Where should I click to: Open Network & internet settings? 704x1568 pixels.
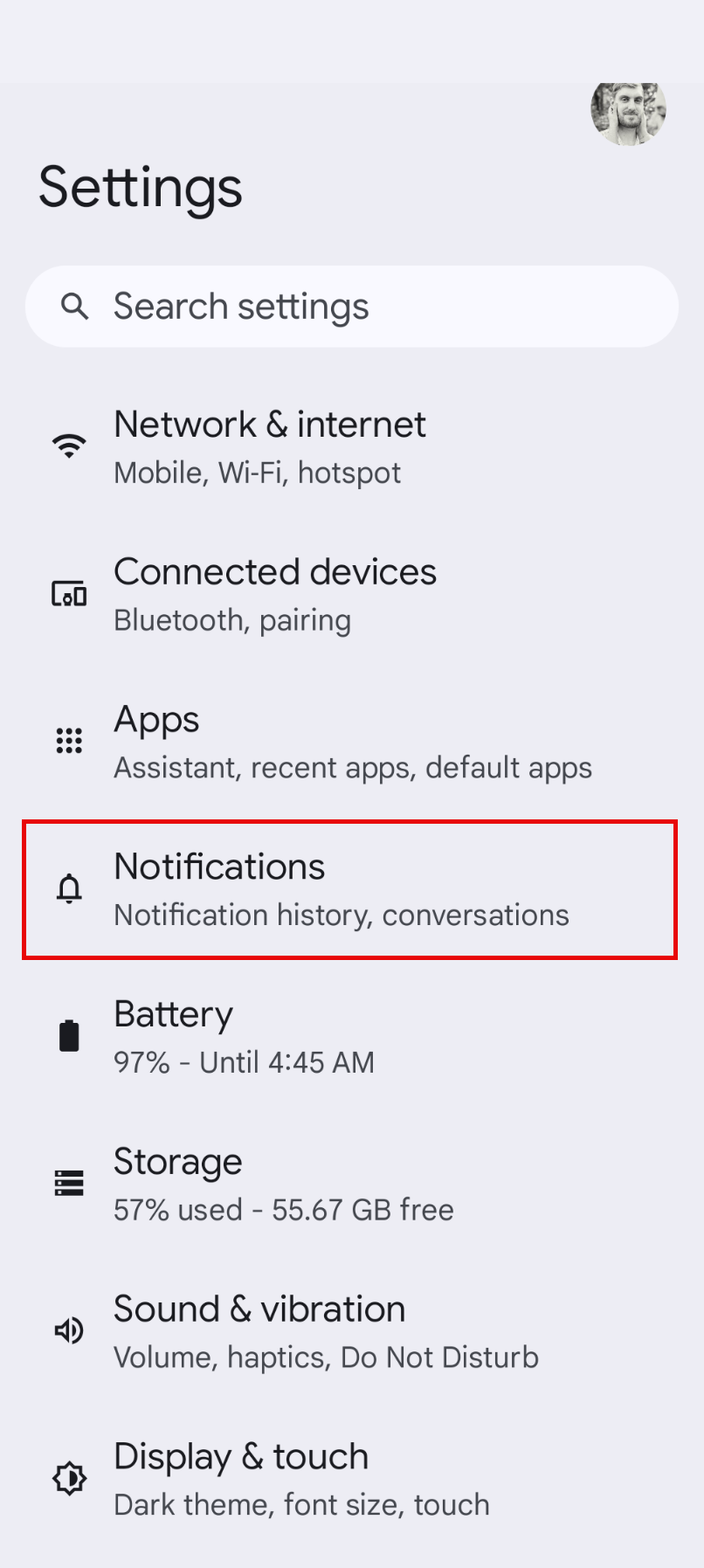click(351, 447)
